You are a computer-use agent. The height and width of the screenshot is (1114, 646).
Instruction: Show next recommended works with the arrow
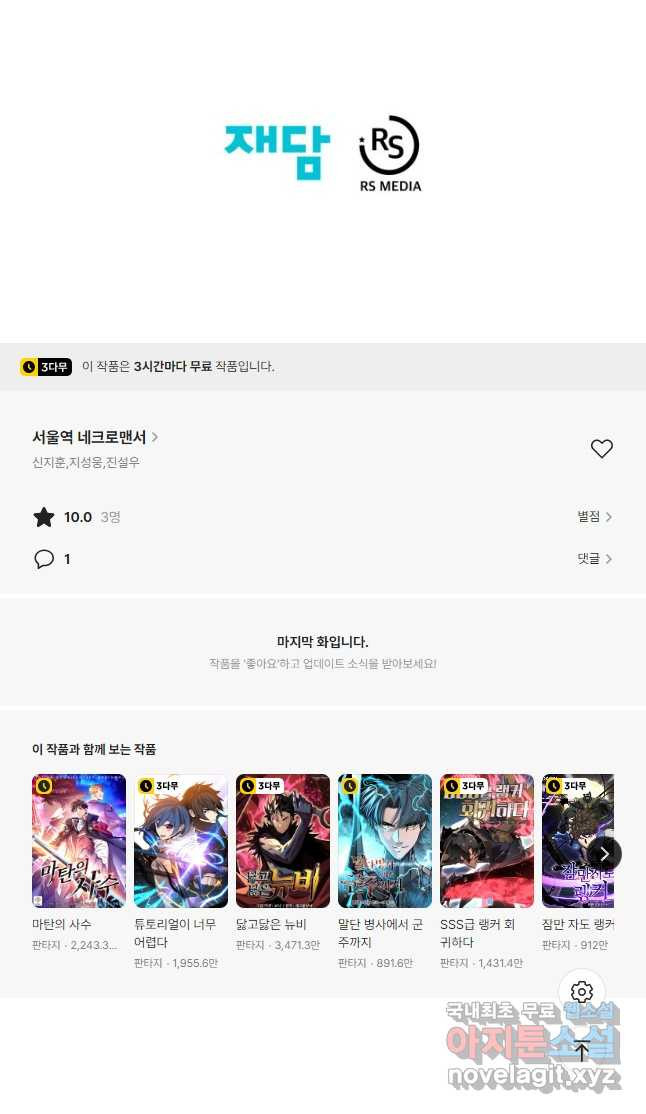(x=604, y=854)
